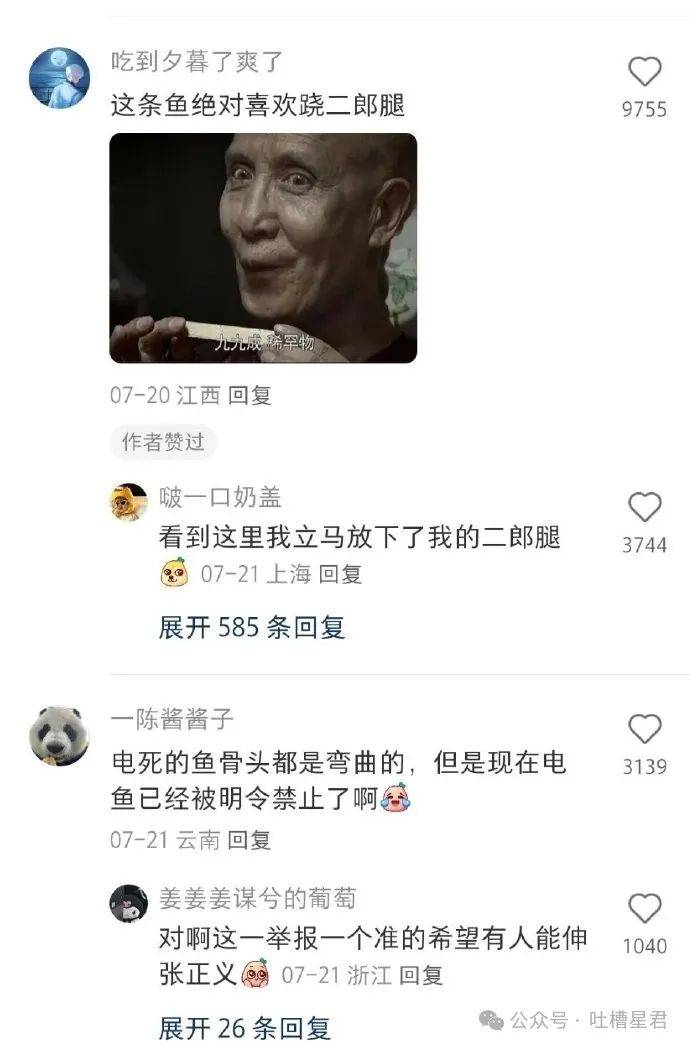Viewport: 690px width, 1048px height.
Task: Like 姜姜姜谋兮的葡萄's reply
Action: pyautogui.click(x=644, y=908)
